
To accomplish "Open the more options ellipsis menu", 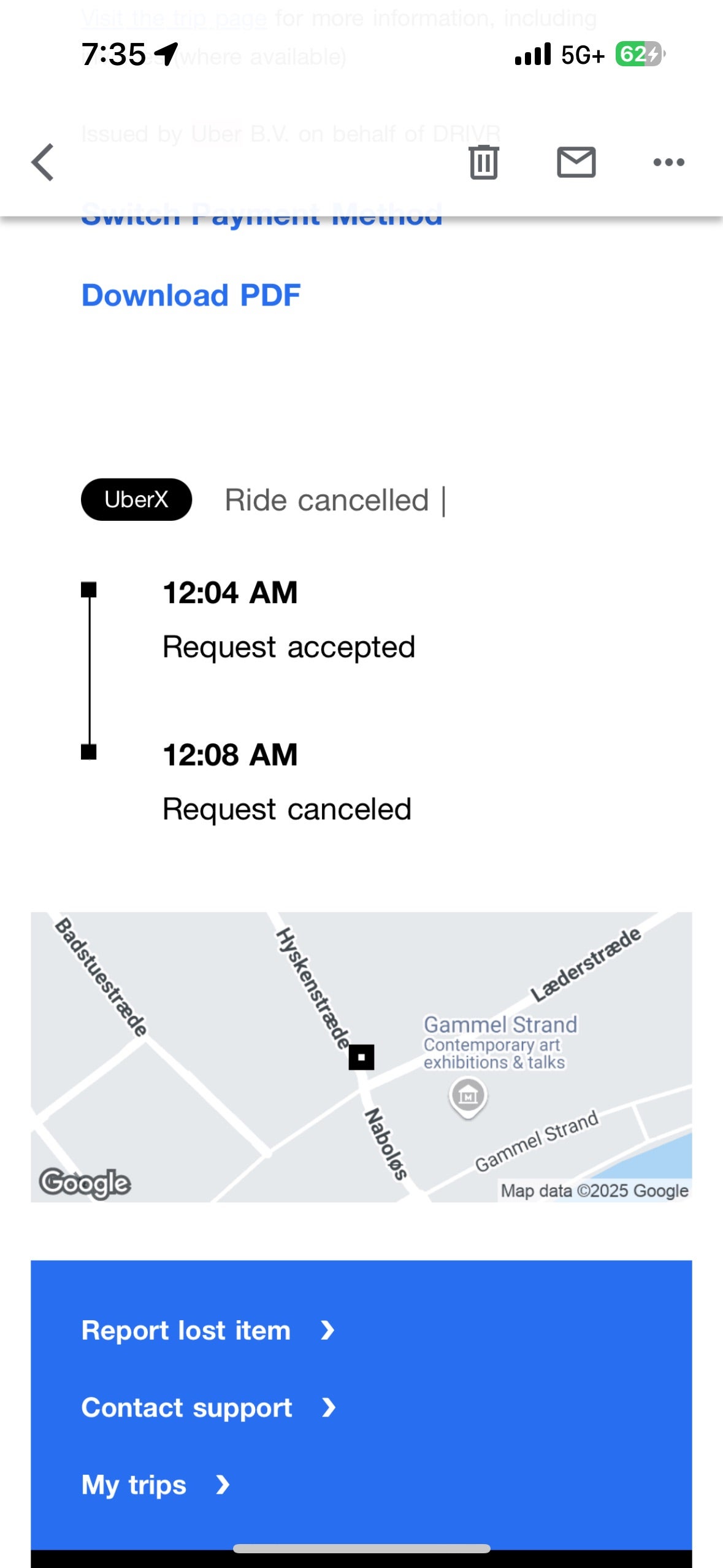I will click(668, 163).
